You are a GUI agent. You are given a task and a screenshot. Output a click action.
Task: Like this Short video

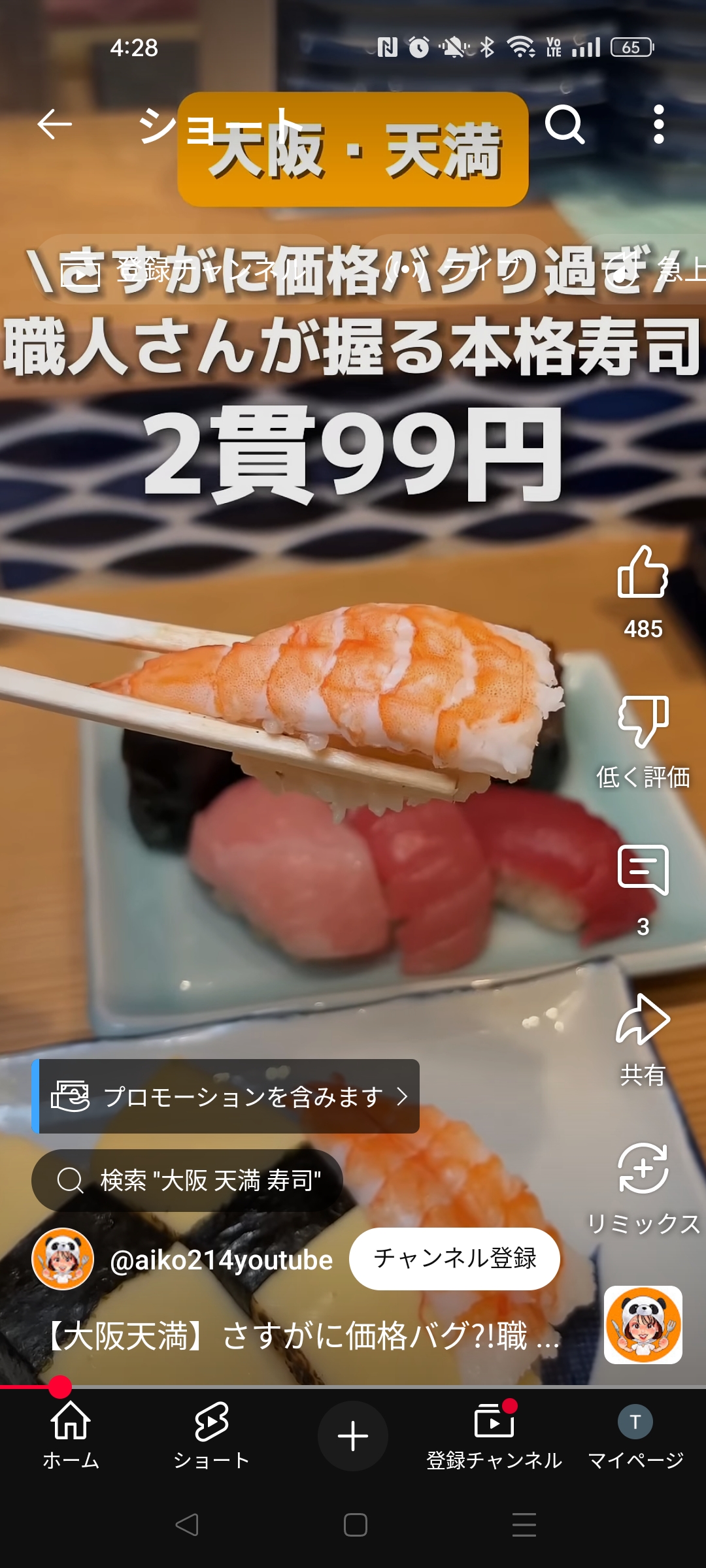[x=643, y=573]
